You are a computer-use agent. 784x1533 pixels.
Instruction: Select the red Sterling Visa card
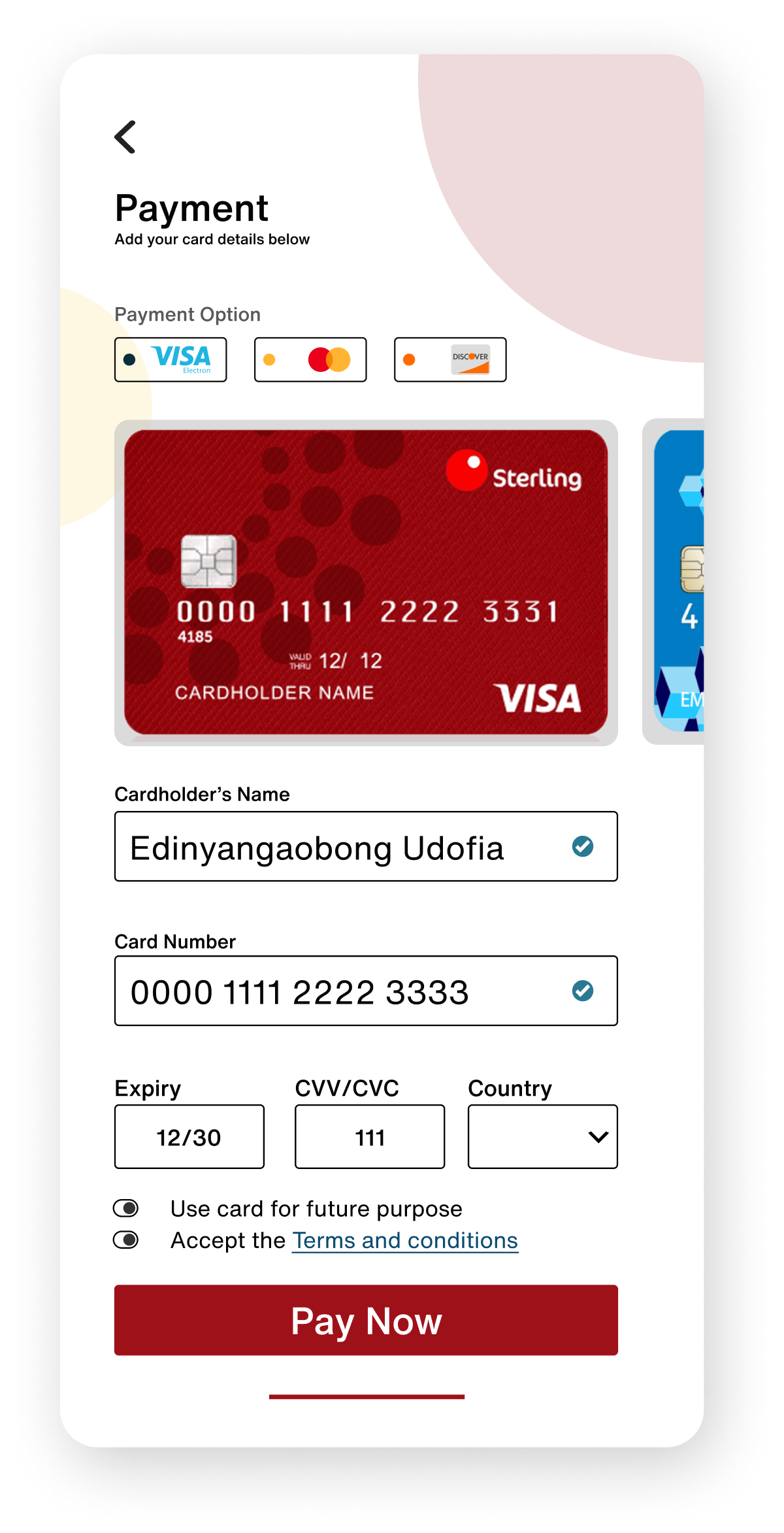click(x=366, y=582)
